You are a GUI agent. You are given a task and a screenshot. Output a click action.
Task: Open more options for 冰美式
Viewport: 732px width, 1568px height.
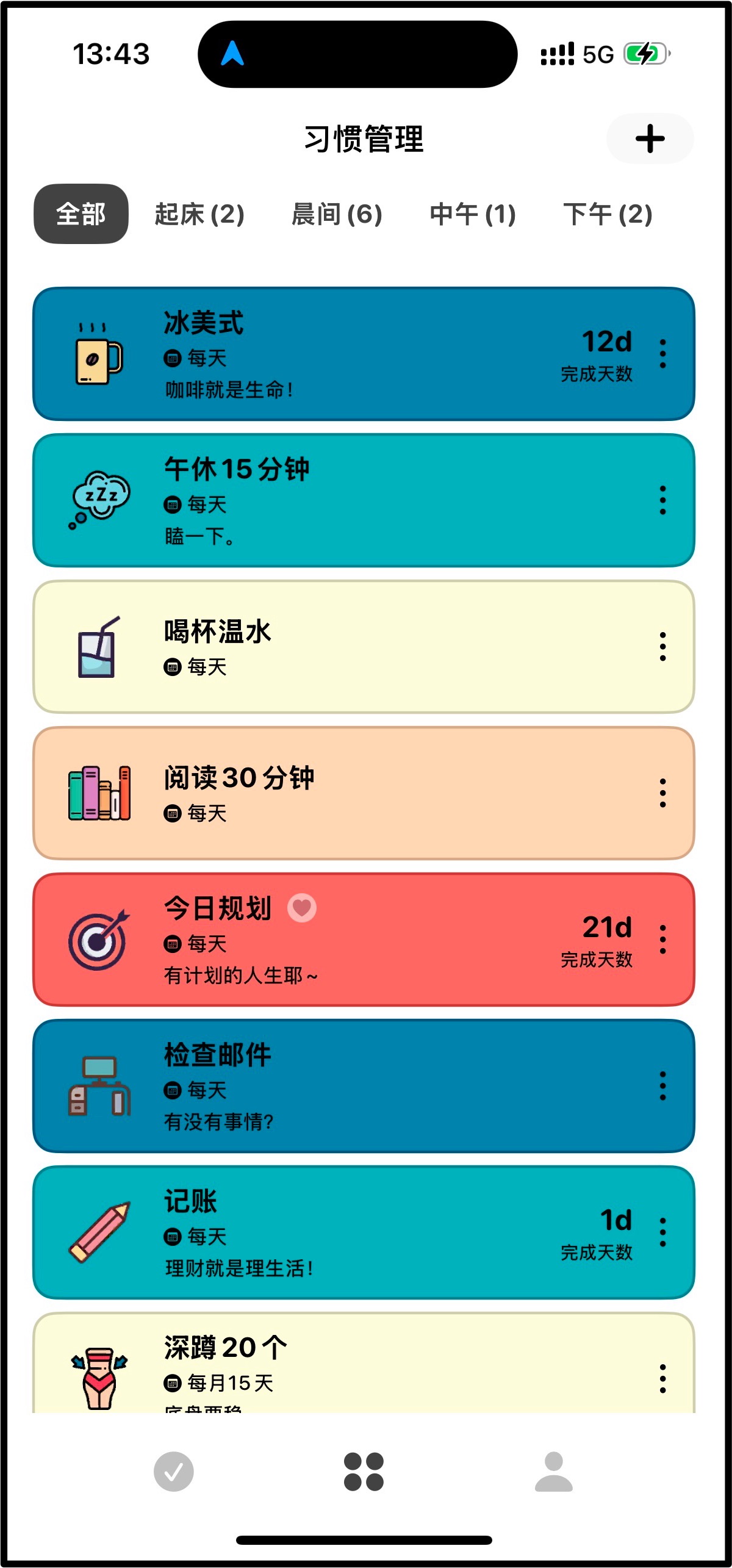(662, 354)
